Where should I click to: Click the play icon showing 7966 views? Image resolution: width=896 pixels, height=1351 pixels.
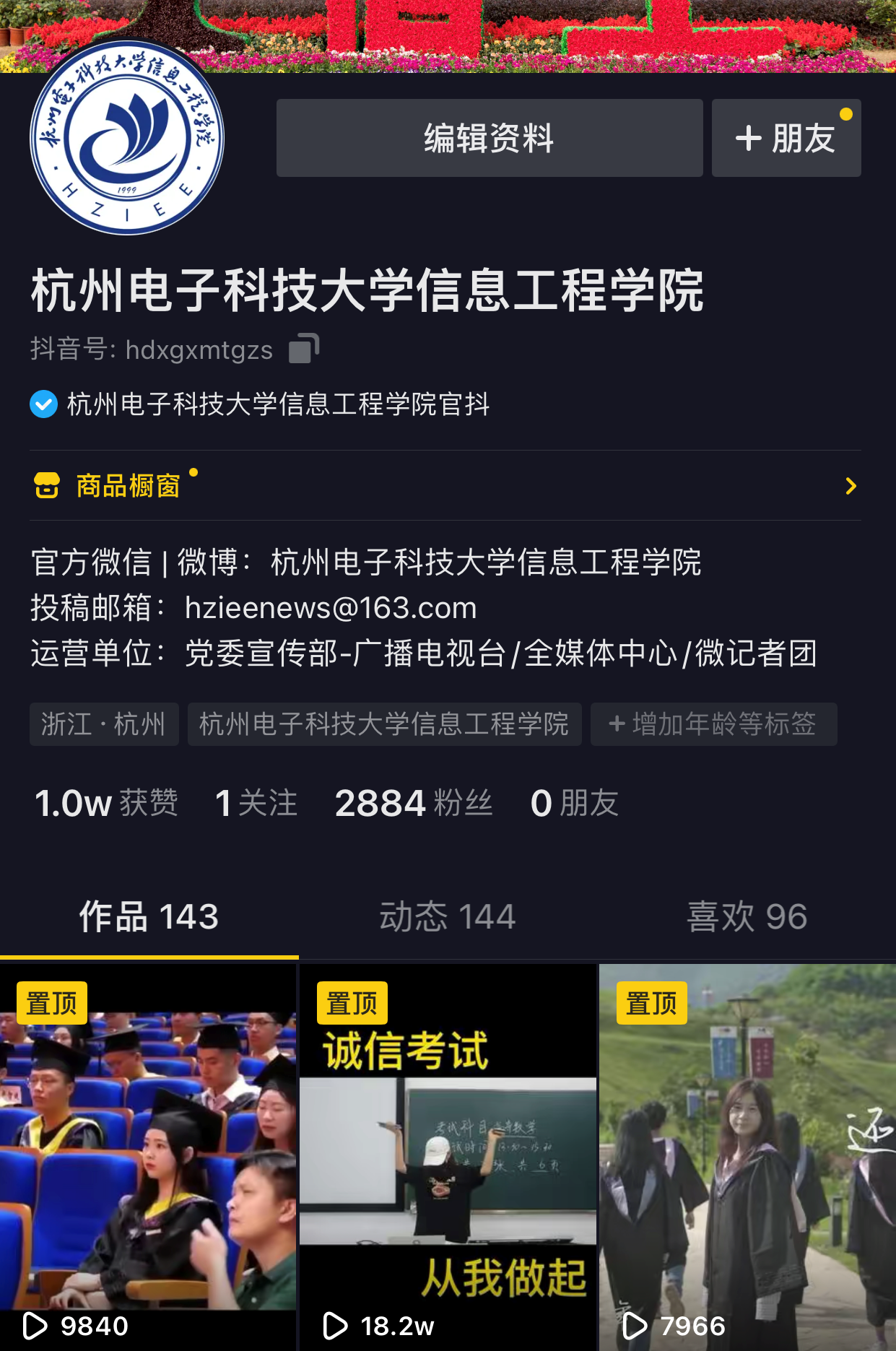coord(635,1326)
